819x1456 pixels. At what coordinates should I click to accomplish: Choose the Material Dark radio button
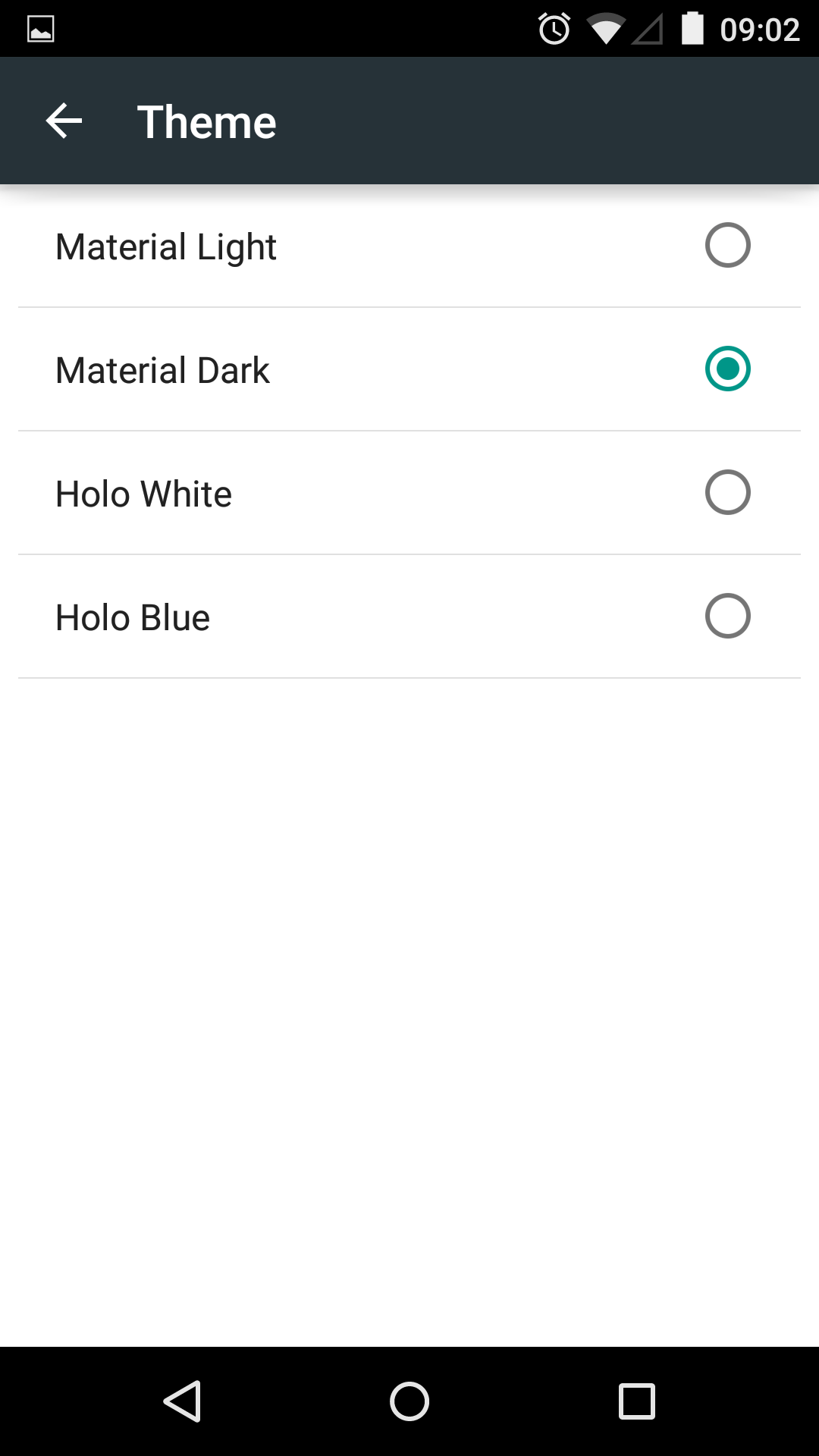coord(726,369)
